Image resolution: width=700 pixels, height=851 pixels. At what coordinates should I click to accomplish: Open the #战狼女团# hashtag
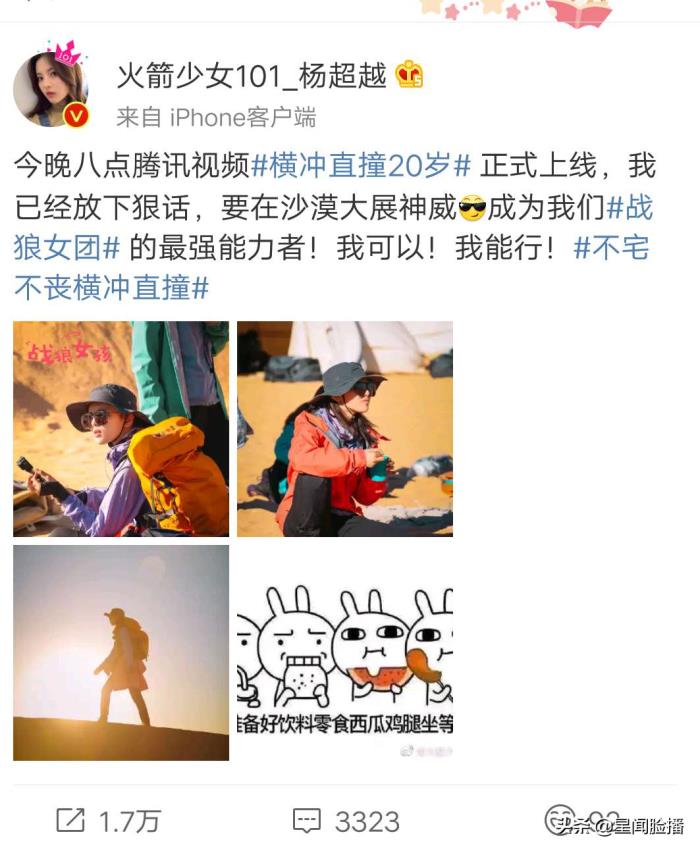631,207
